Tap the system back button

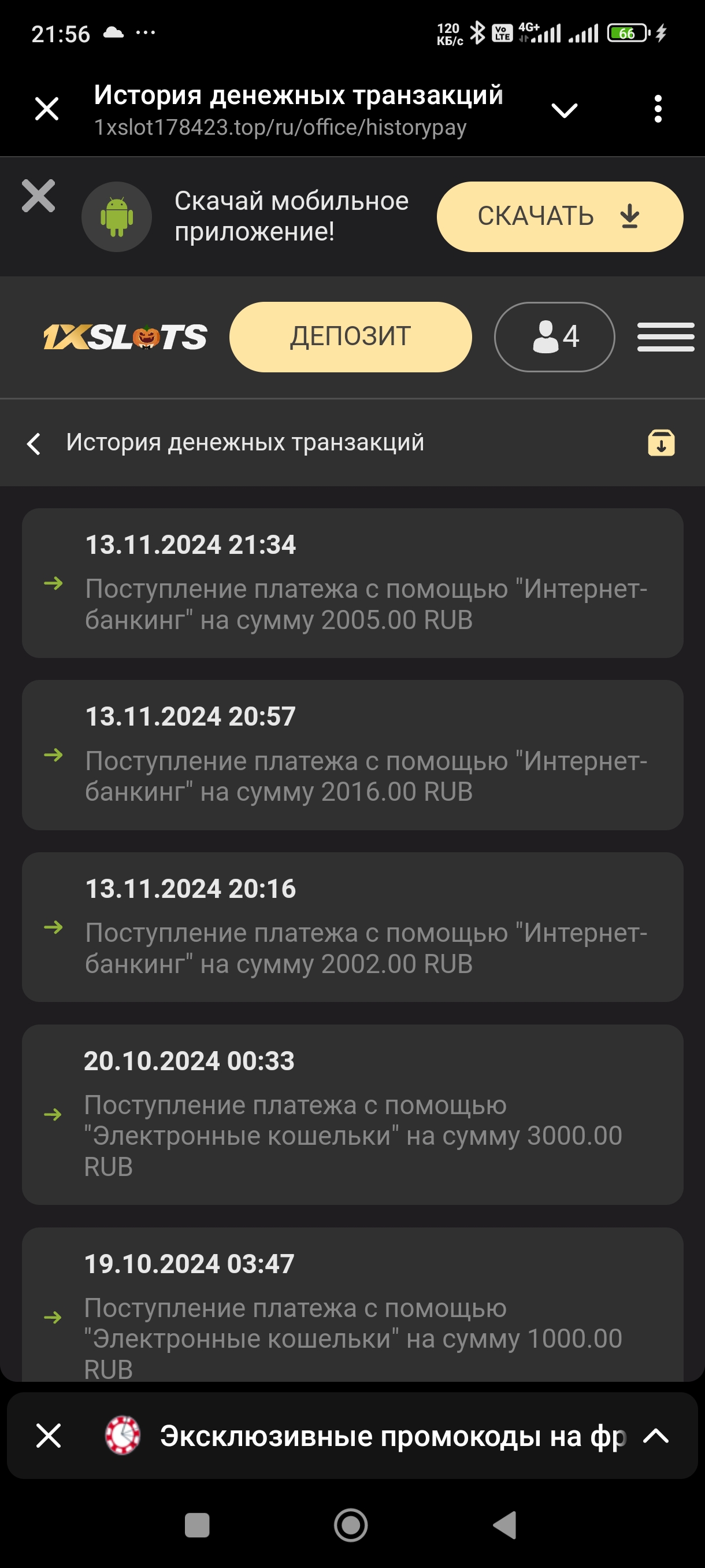click(504, 1525)
